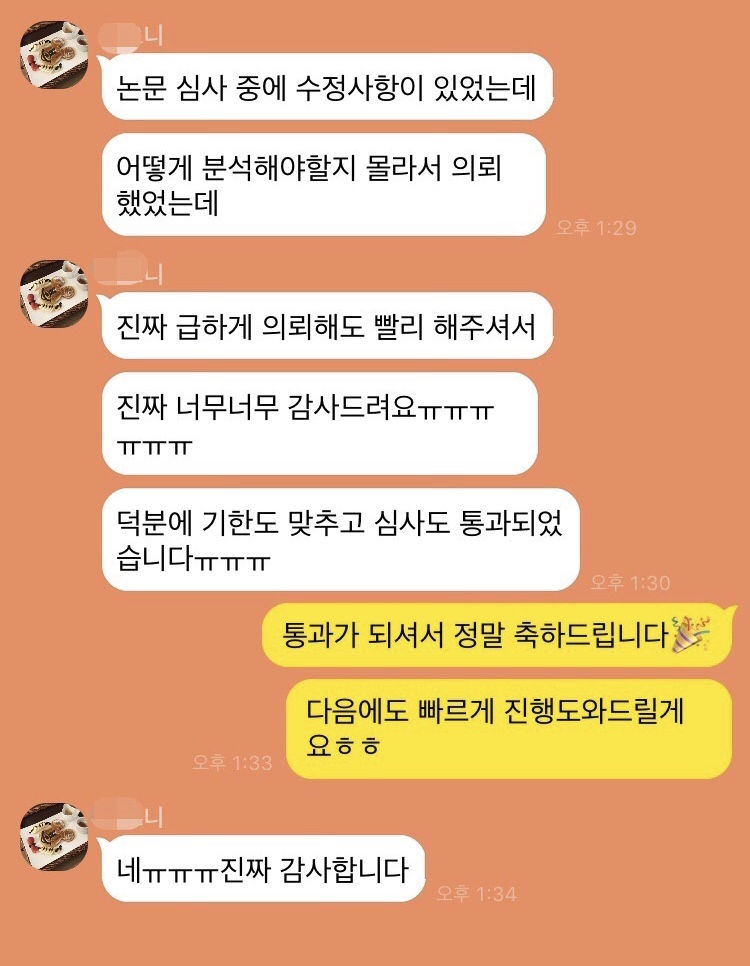750x966 pixels.
Task: Open sender's avatar beside '네ㅠㅠㅠ진짜 감사합니다' message
Action: pos(54,836)
